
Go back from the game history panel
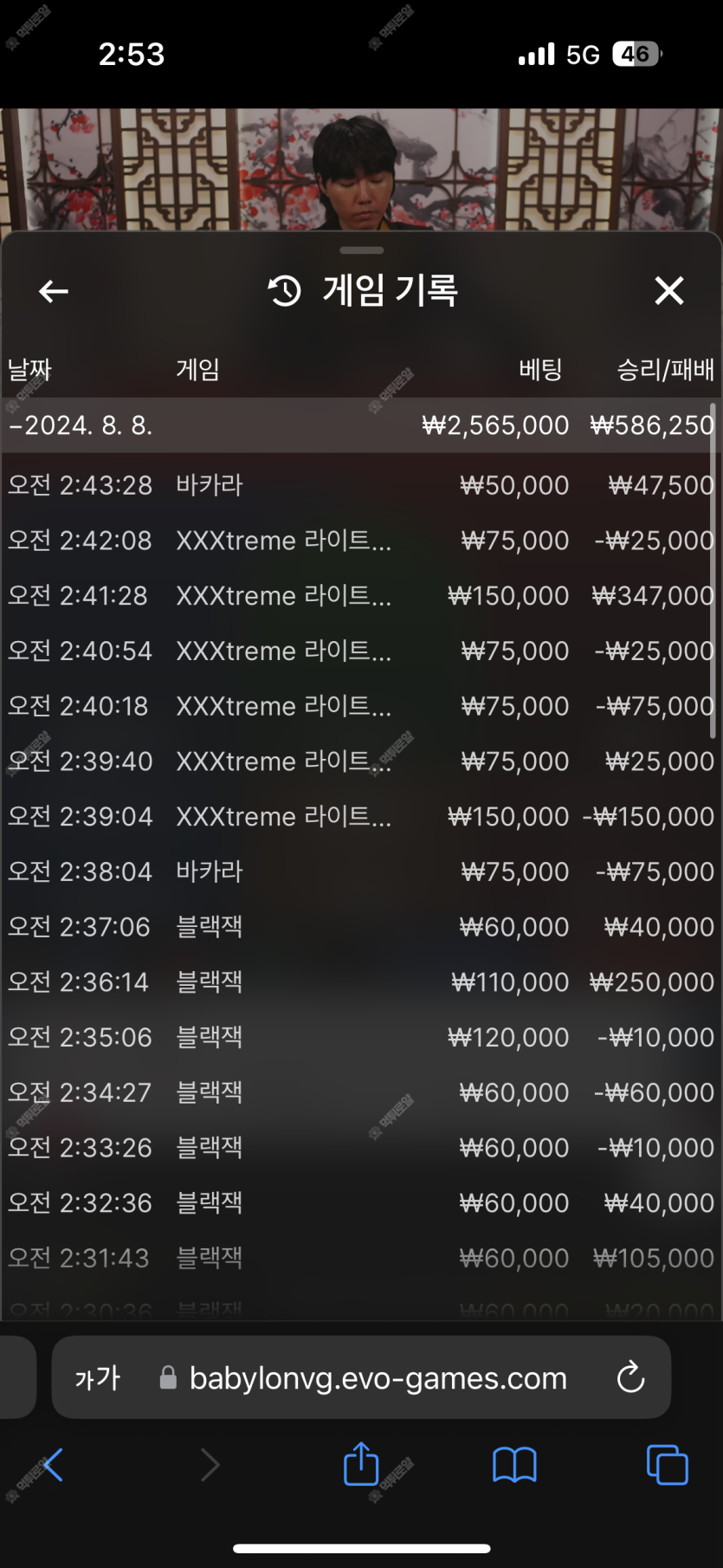[54, 291]
